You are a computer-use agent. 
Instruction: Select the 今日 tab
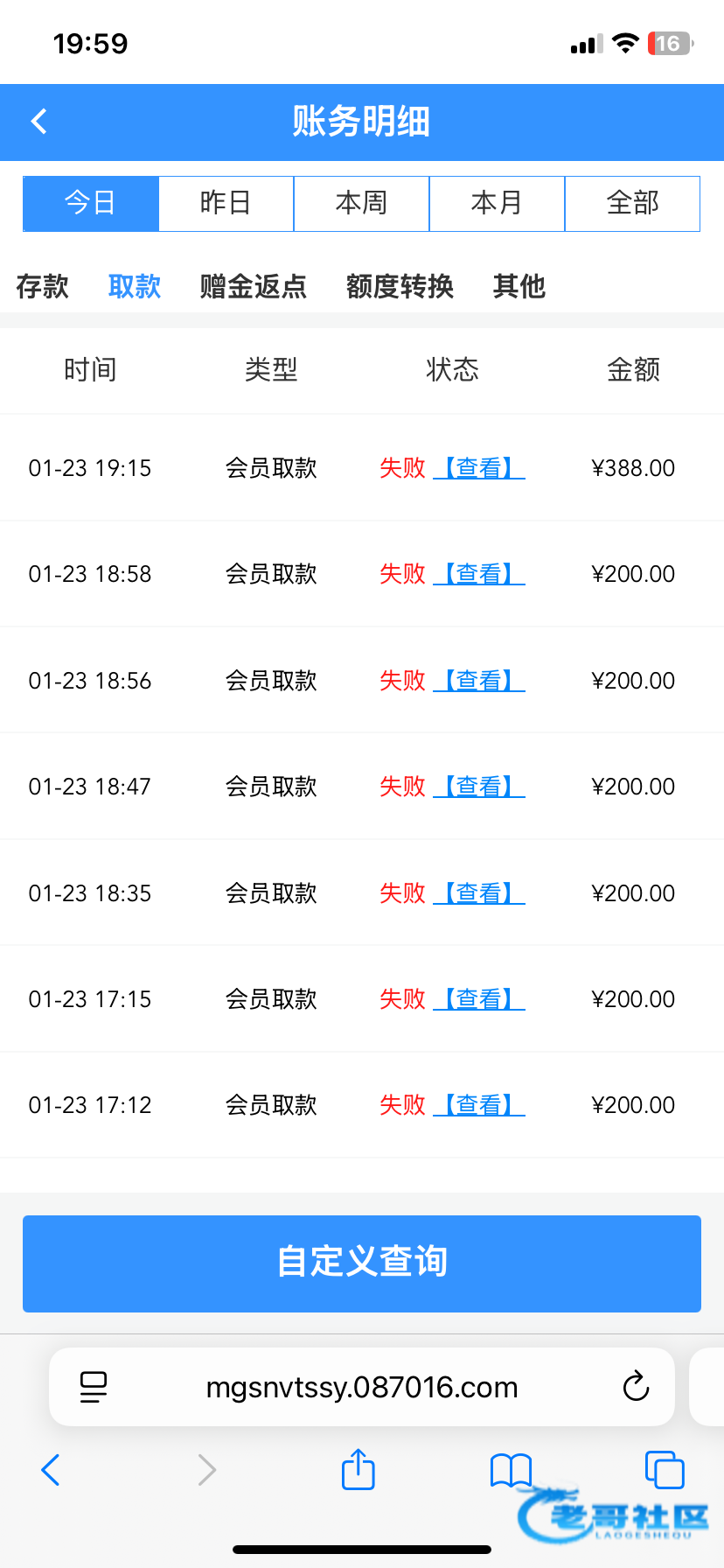click(x=90, y=203)
